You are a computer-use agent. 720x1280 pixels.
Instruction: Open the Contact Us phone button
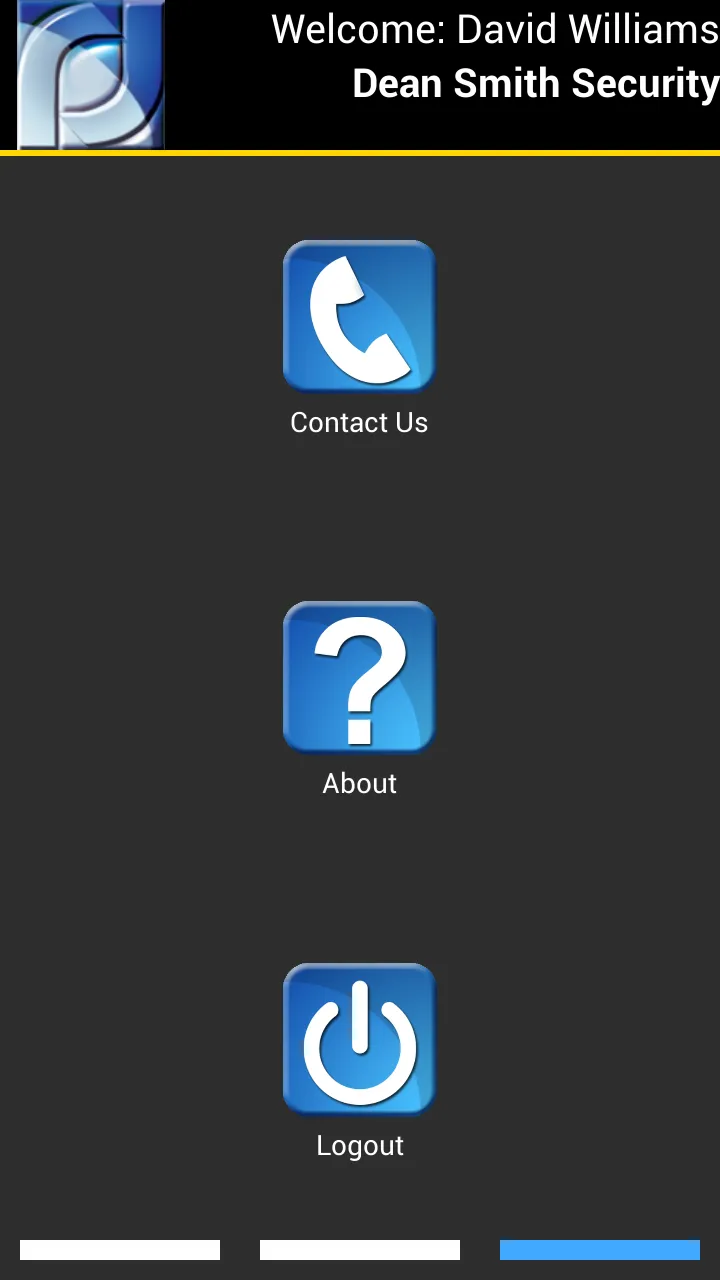pos(359,316)
